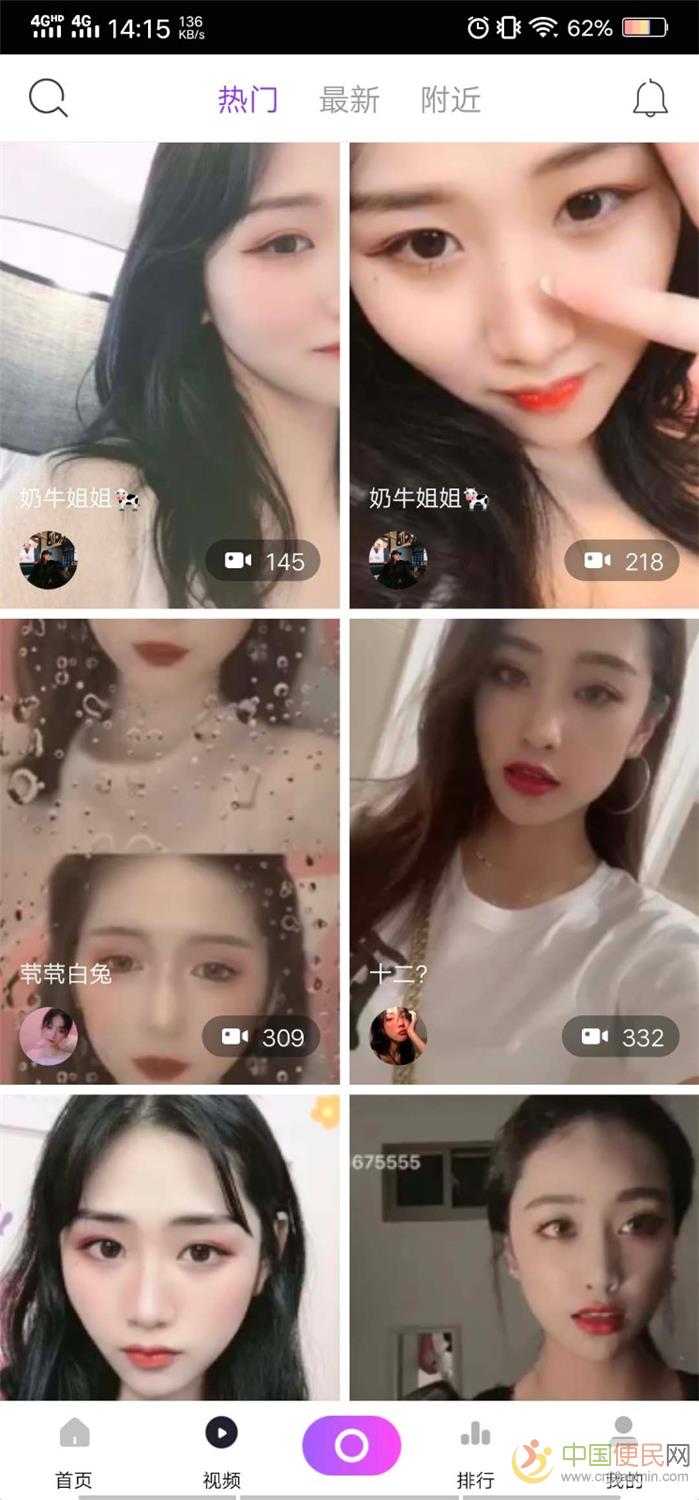Switch to the 附近 tab
The width and height of the screenshot is (699, 1500).
pos(451,100)
